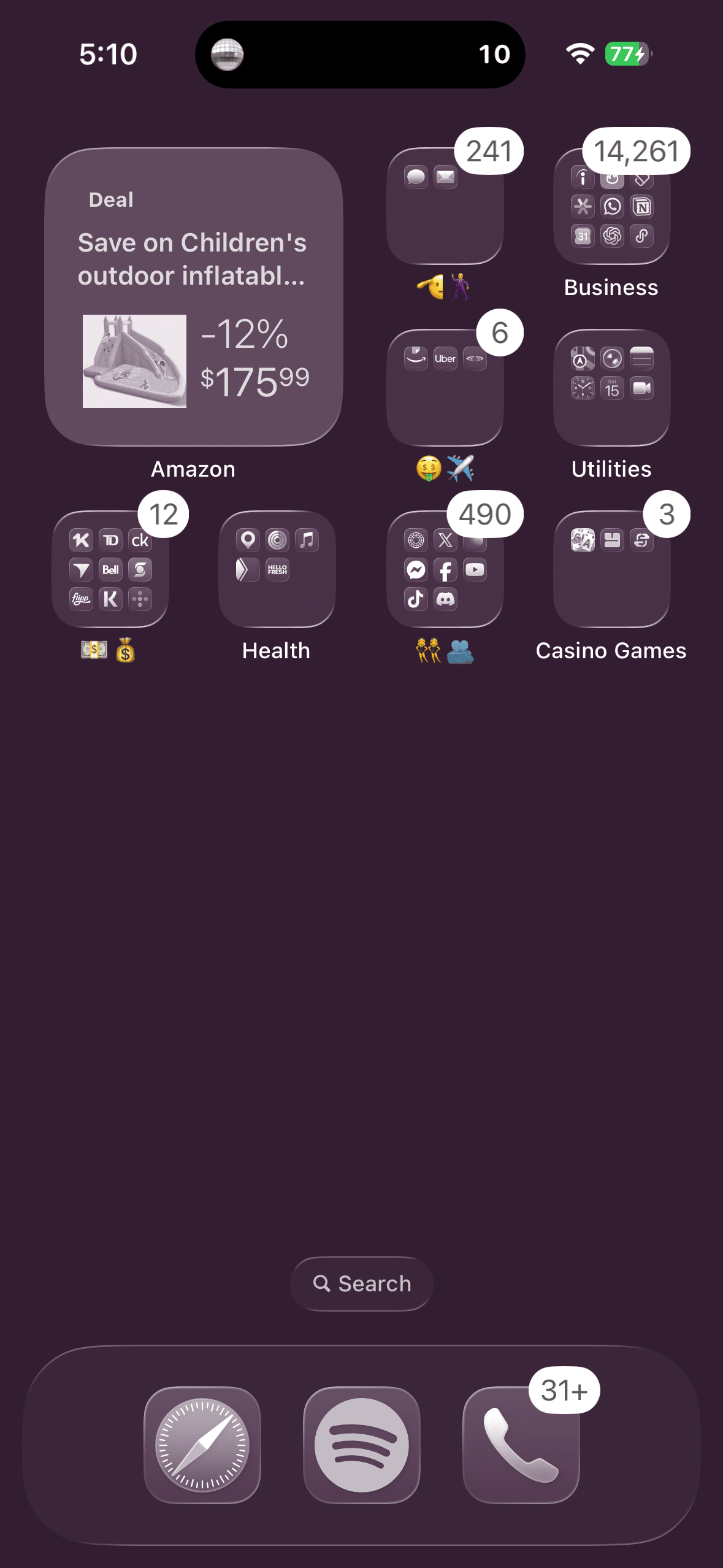This screenshot has width=723, height=1568.
Task: Open the messaging folder with 241 badge
Action: point(445,206)
